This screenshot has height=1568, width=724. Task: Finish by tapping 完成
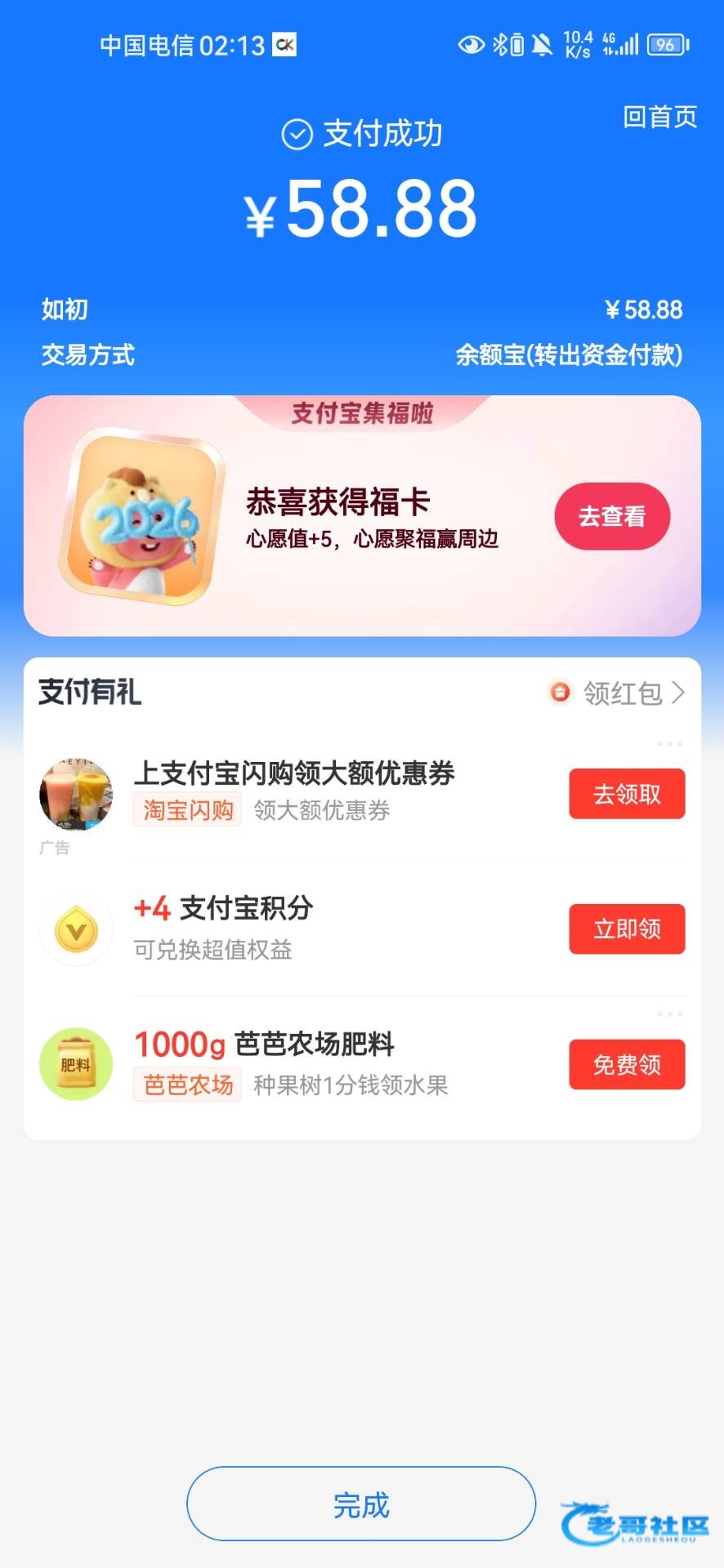[361, 1503]
